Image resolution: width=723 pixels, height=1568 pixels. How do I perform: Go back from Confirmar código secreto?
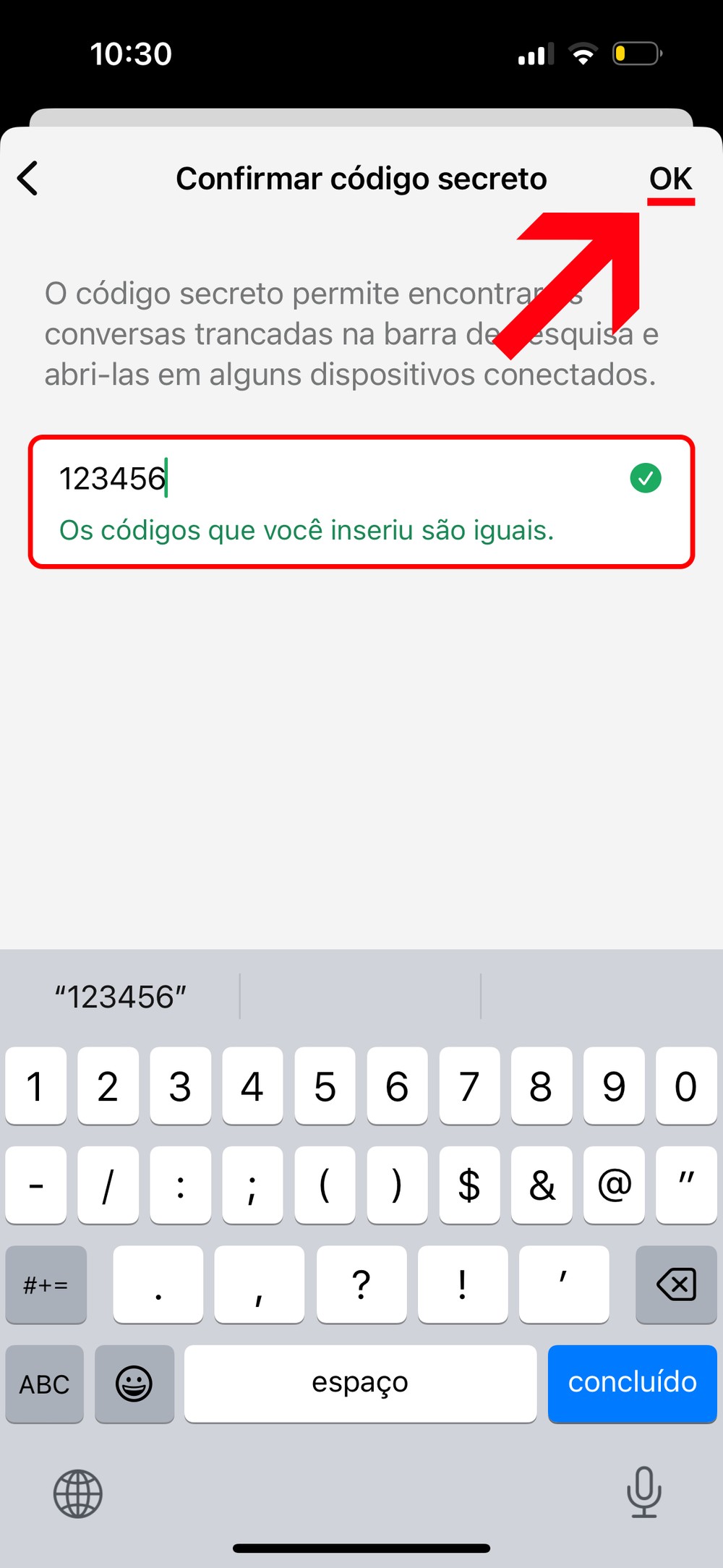point(27,179)
